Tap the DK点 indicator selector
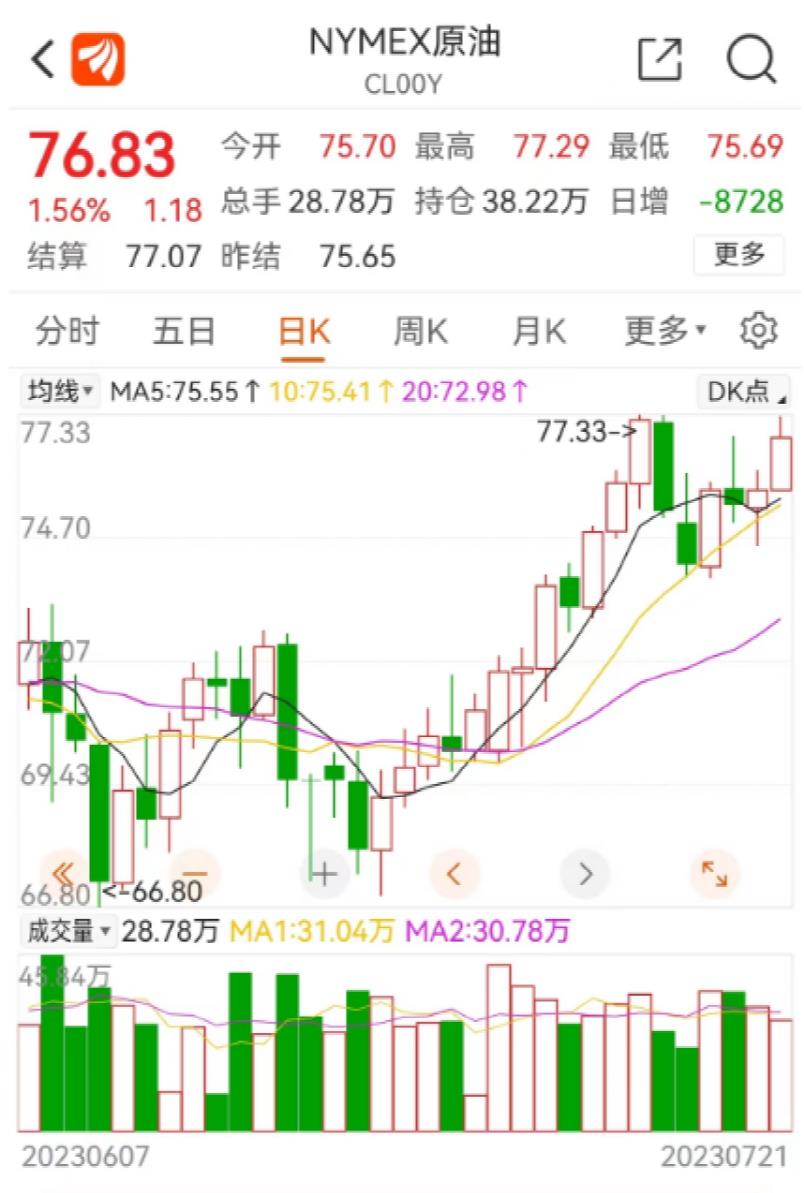The image size is (804, 1193). 746,391
